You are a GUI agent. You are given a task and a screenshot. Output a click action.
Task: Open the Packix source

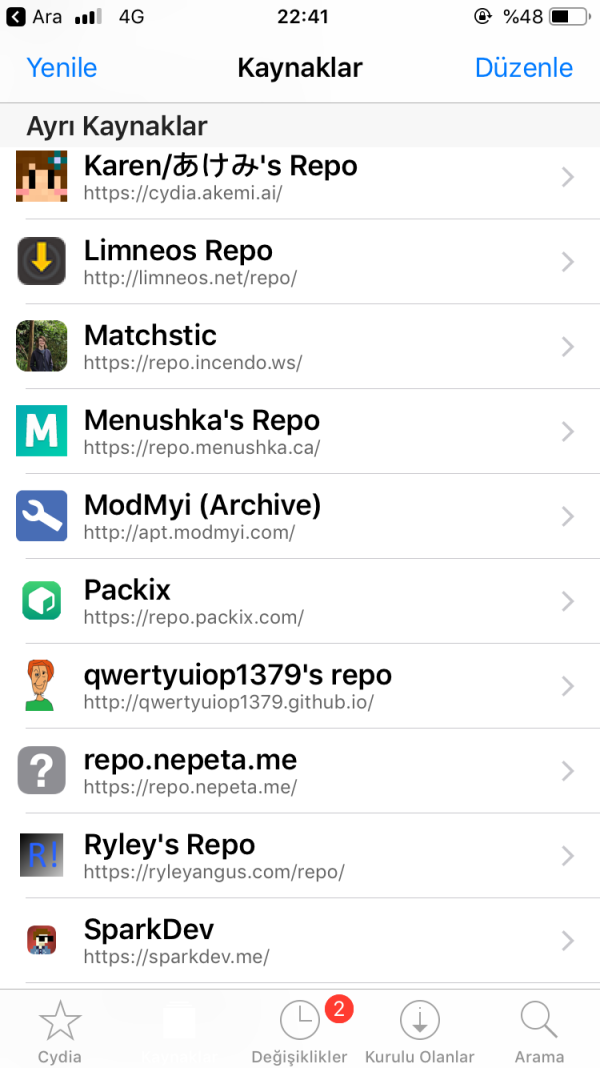300,602
